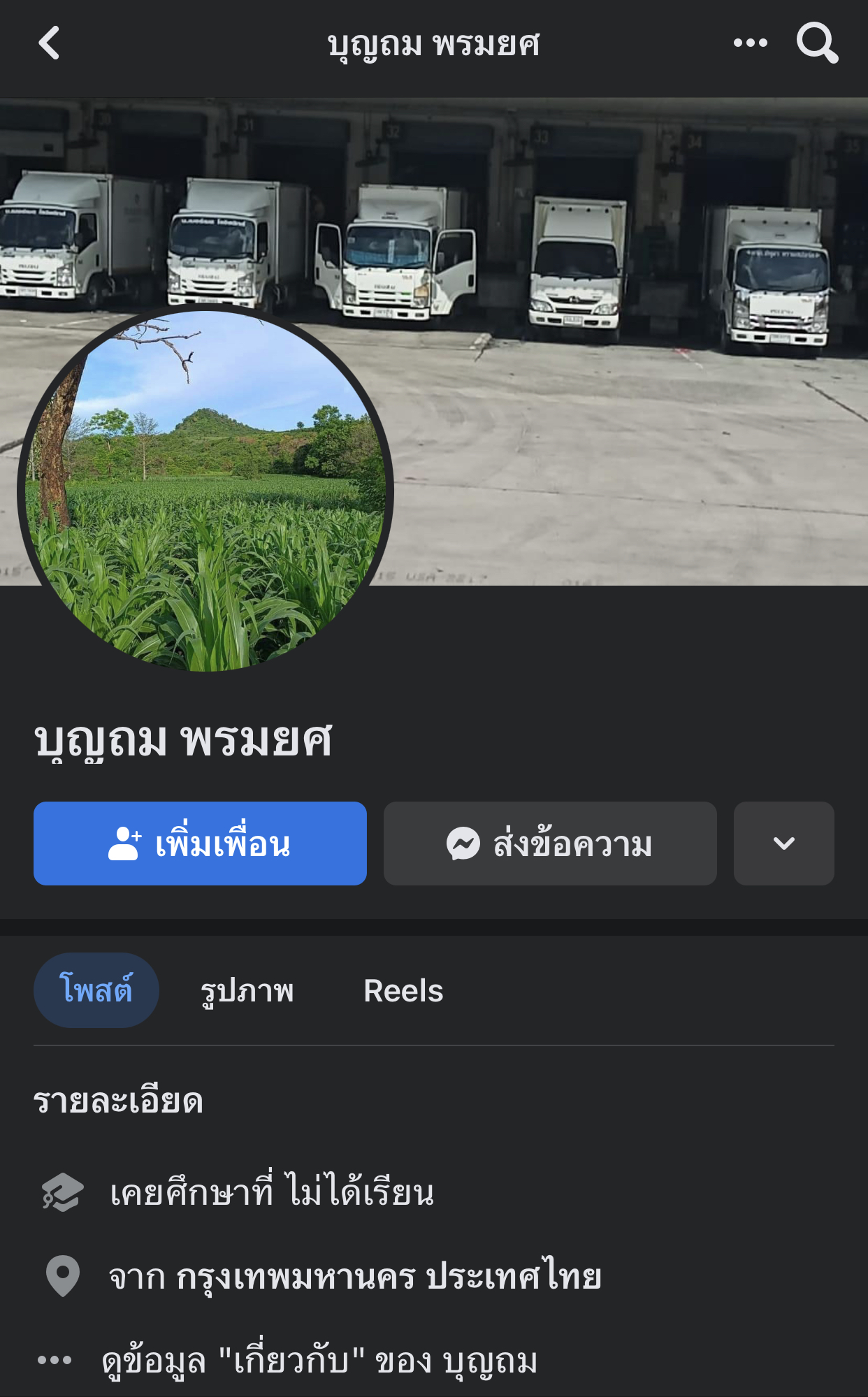868x1397 pixels.
Task: Open ดูข้อมูล "เกี่ยวกับ" ของ บุญถม
Action: pyautogui.click(x=319, y=1361)
